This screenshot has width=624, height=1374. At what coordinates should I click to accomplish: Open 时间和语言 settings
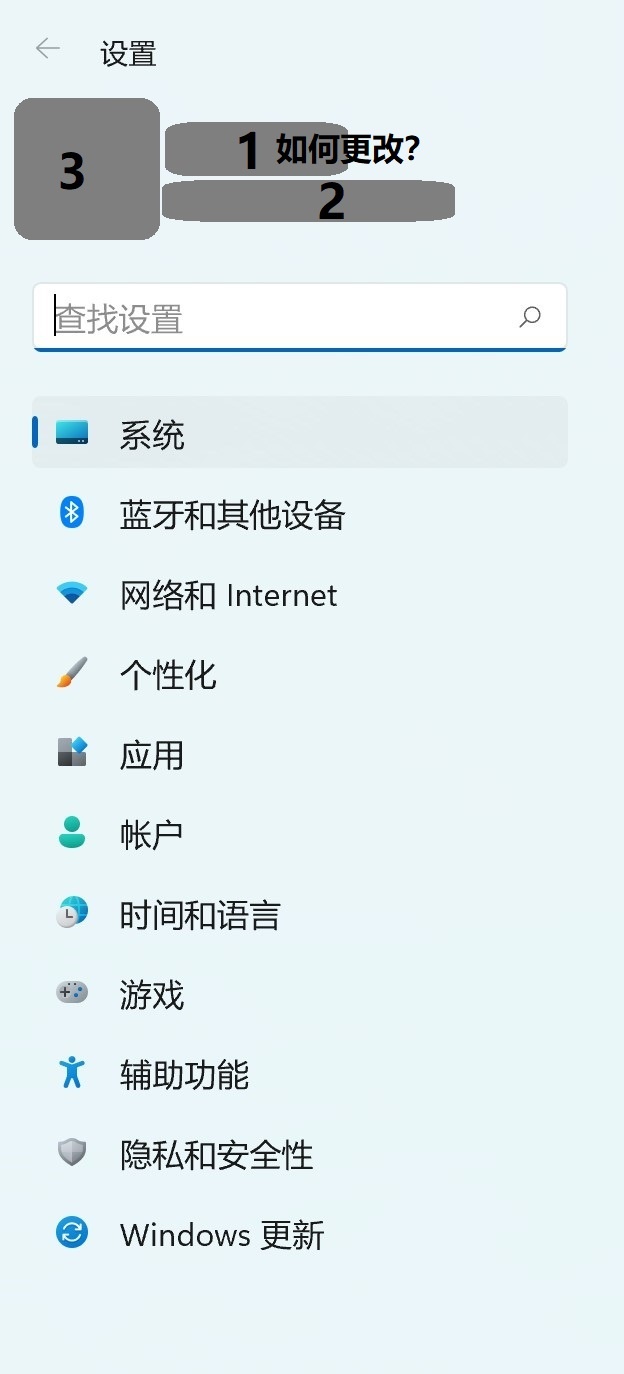(x=200, y=915)
